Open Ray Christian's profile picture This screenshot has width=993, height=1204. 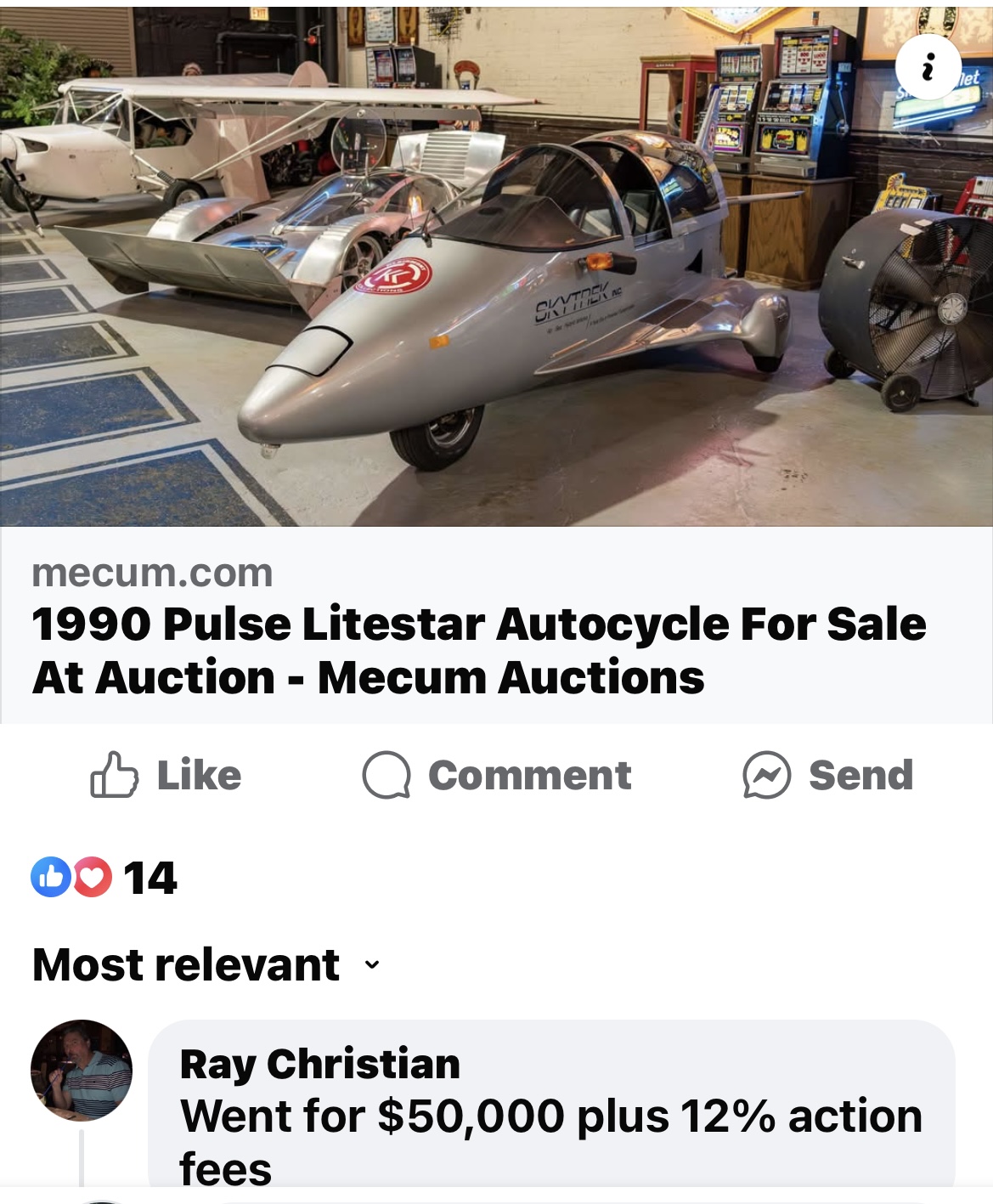click(82, 1070)
